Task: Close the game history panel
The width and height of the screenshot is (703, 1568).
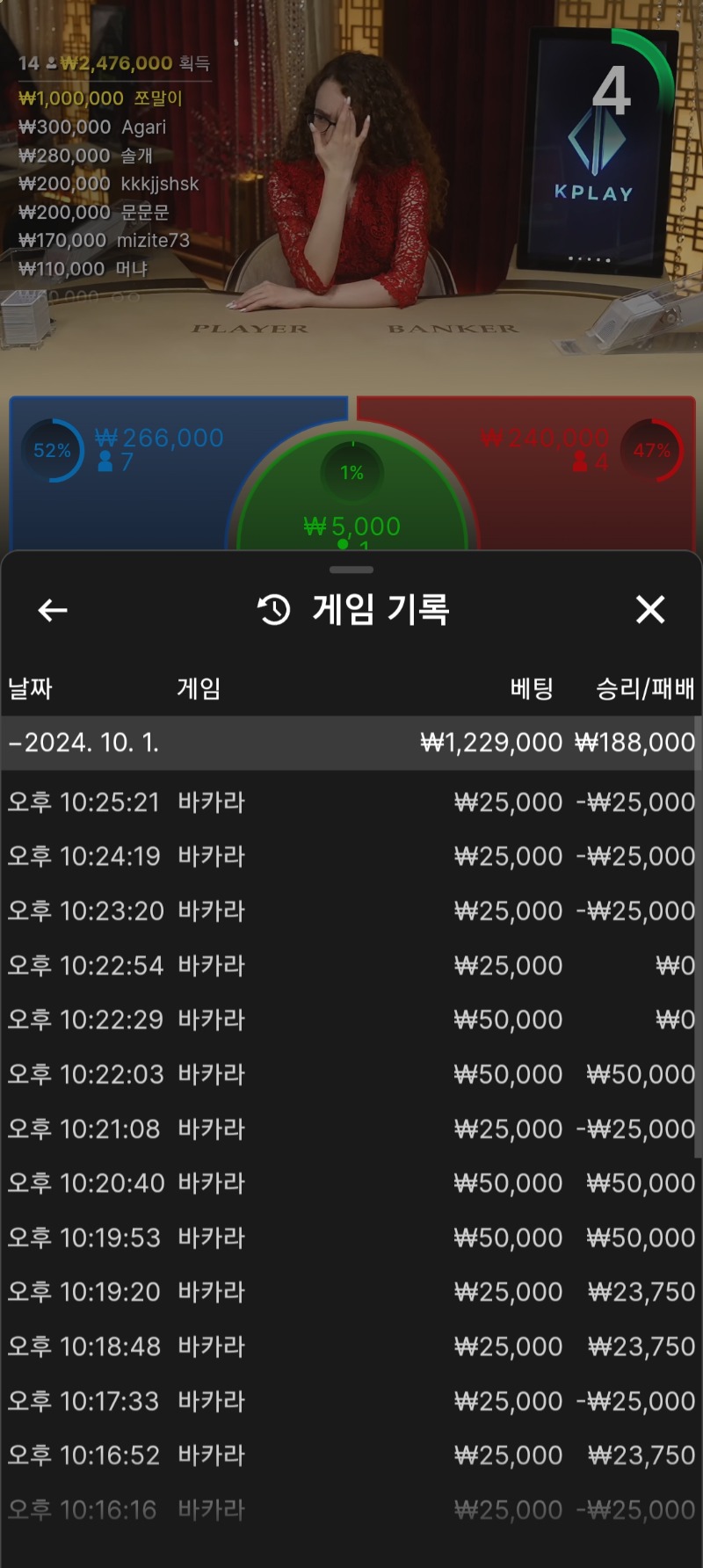Action: tap(650, 609)
